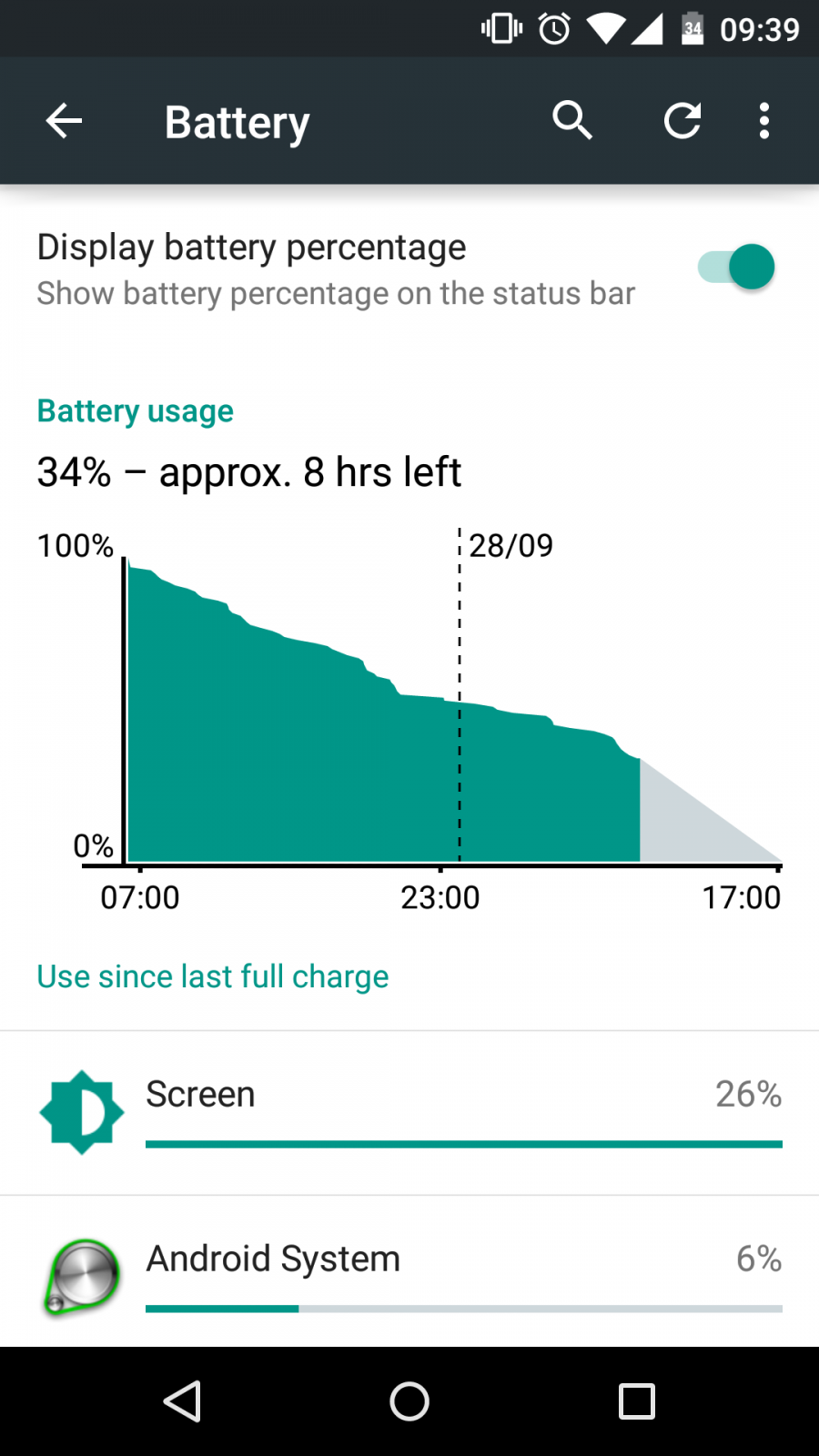This screenshot has width=819, height=1456.
Task: Open Screen battery usage details
Action: point(409,1113)
